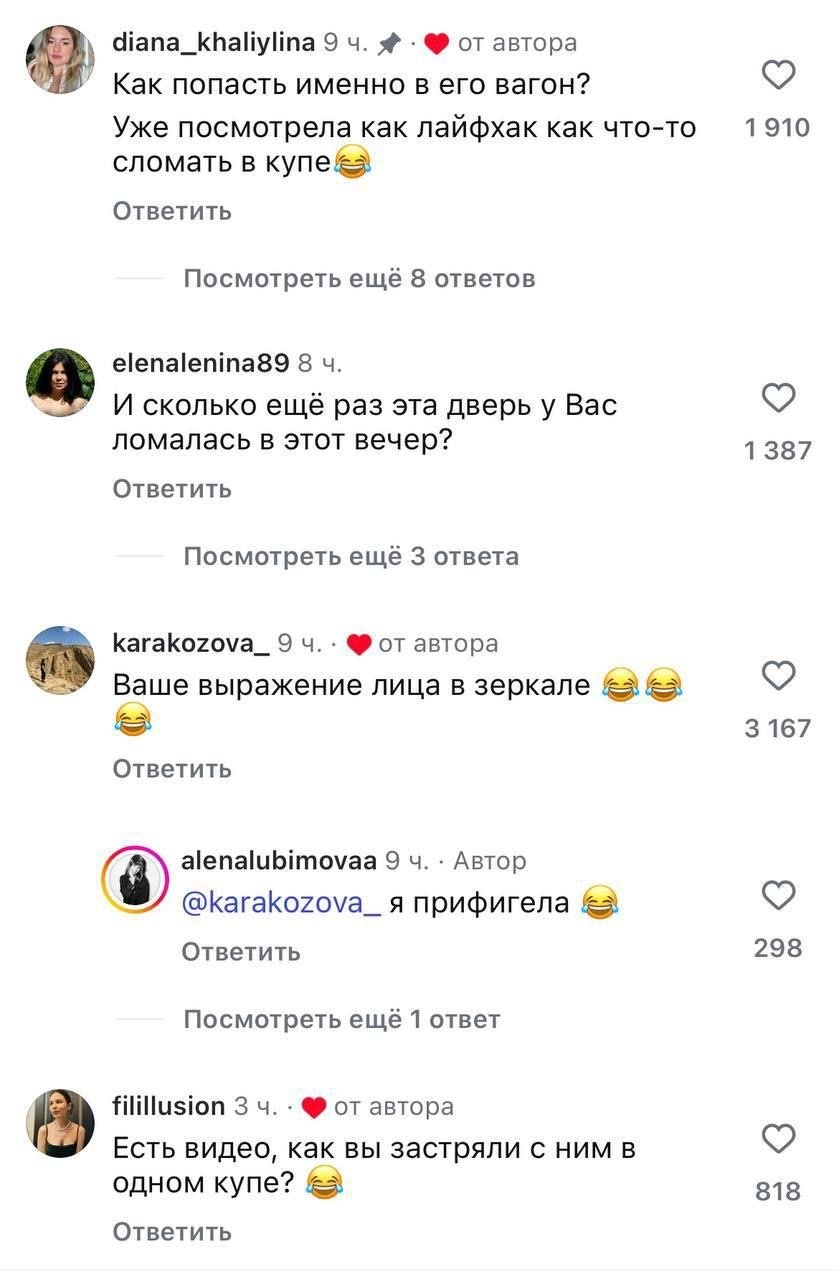Screen dimensions: 839x1280
Task: Expand 3 more replies under elenalenina89
Action: tap(351, 556)
